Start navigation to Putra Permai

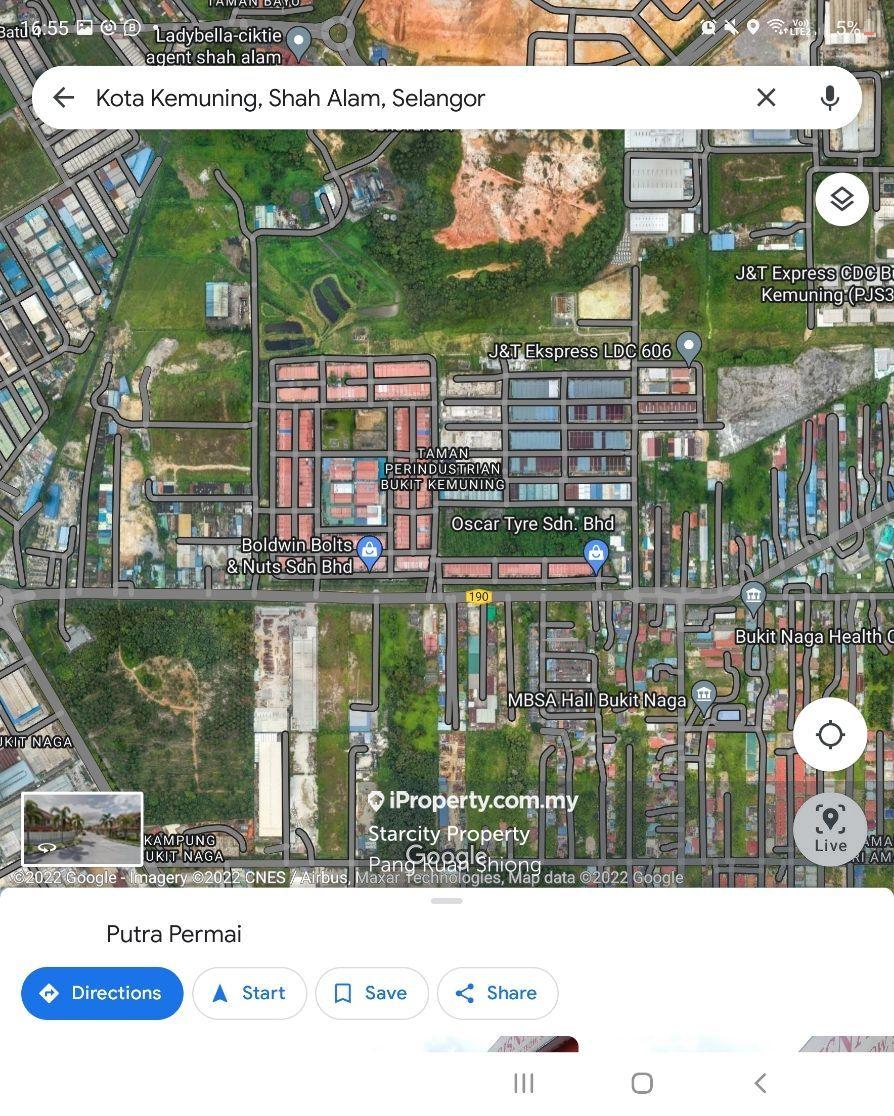click(249, 993)
